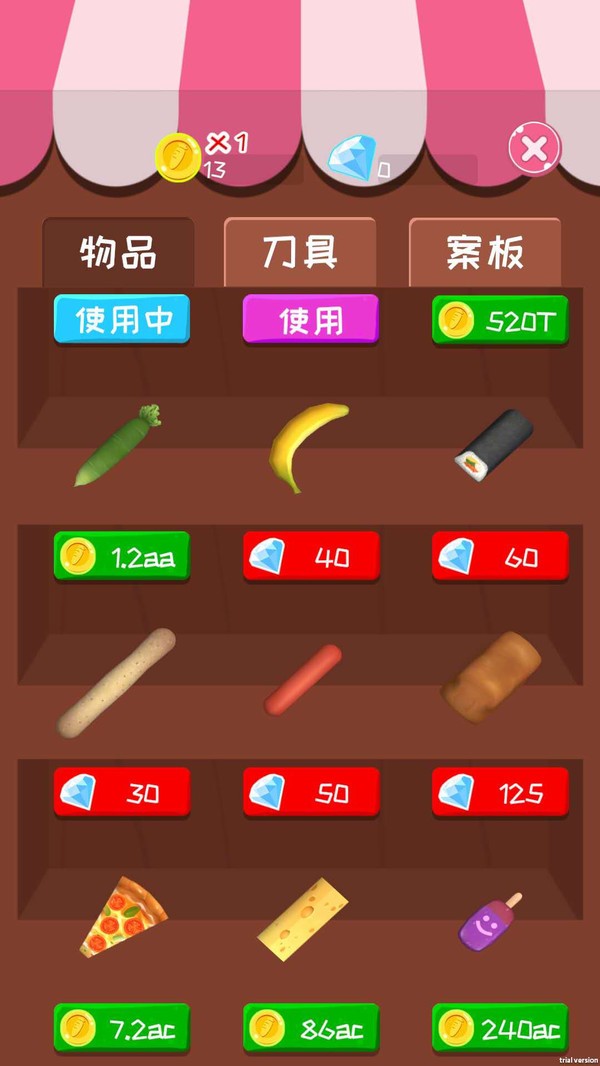Unlock the item for 60 diamonds
The width and height of the screenshot is (600, 1066).
[500, 556]
